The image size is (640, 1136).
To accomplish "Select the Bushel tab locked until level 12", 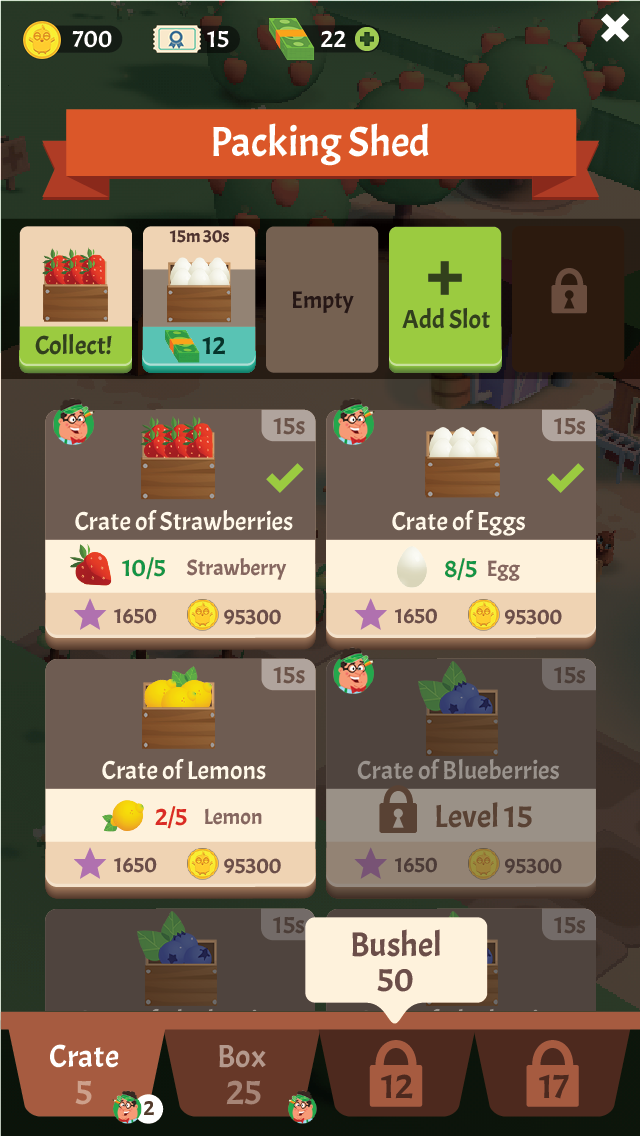I will click(397, 1075).
